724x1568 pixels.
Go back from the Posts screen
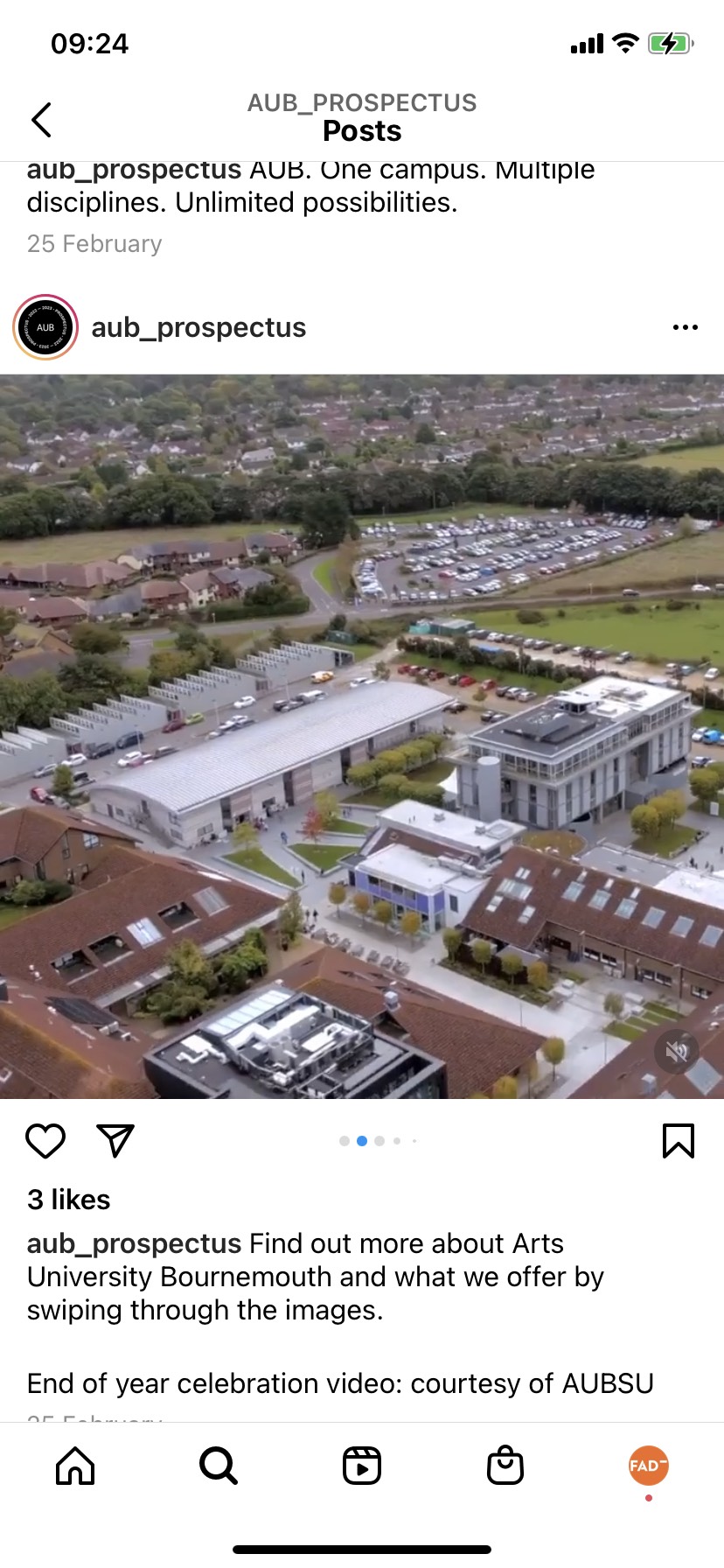click(41, 120)
